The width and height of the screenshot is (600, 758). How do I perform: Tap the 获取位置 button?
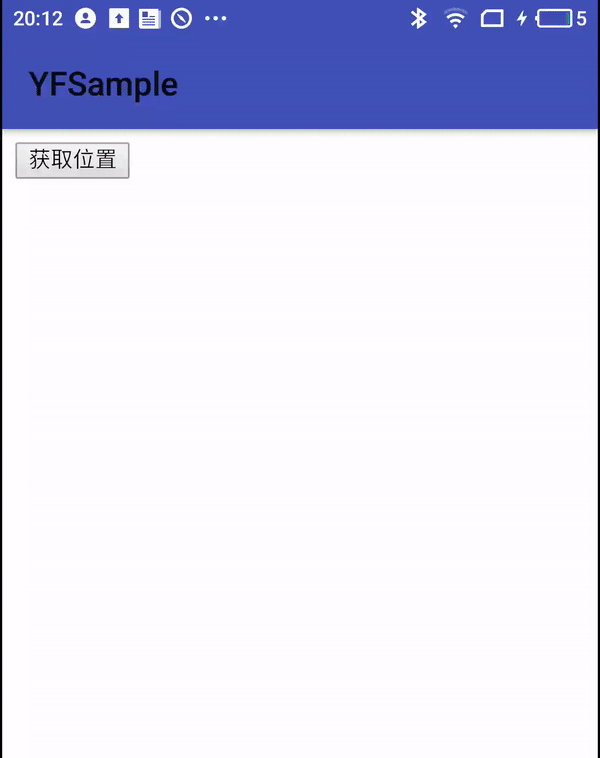coord(72,160)
